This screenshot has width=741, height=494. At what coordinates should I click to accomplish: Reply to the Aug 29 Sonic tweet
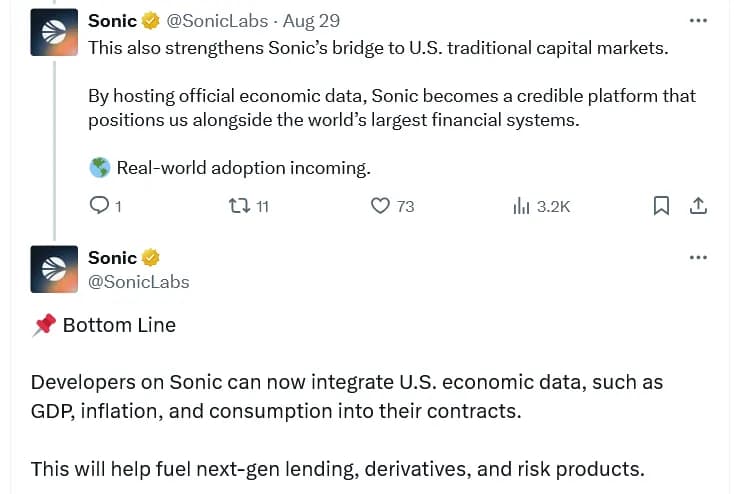pyautogui.click(x=100, y=206)
